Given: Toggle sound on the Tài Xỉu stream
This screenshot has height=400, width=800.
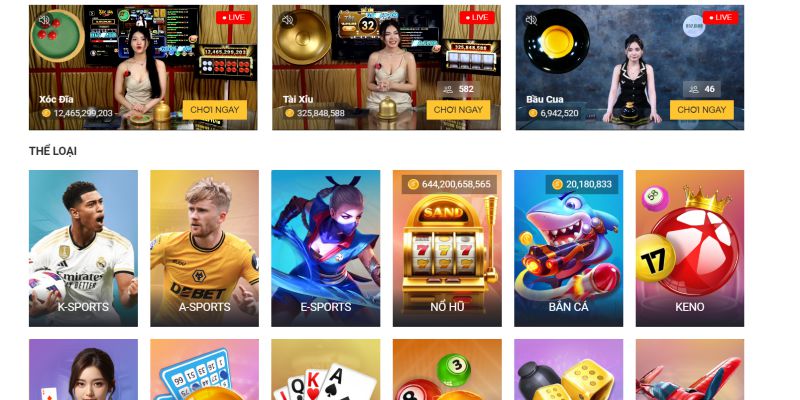Looking at the screenshot, I should (288, 20).
